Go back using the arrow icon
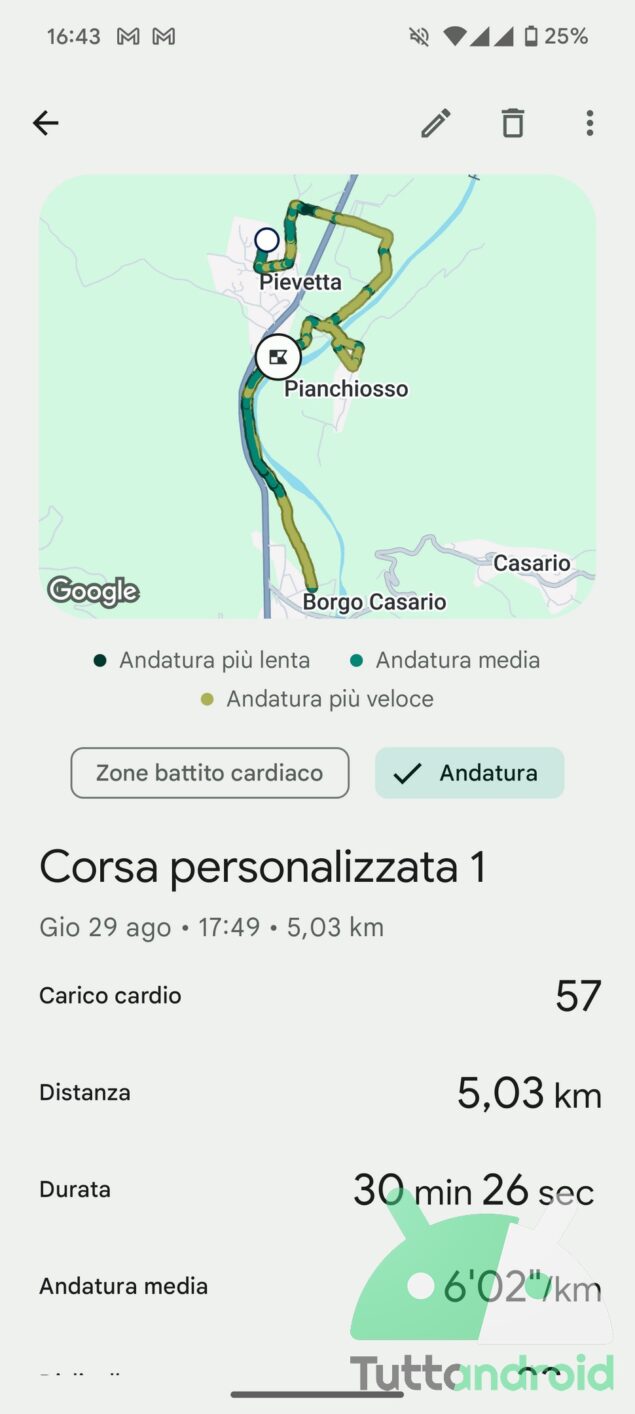Screen dimensions: 635x1414 point(46,123)
